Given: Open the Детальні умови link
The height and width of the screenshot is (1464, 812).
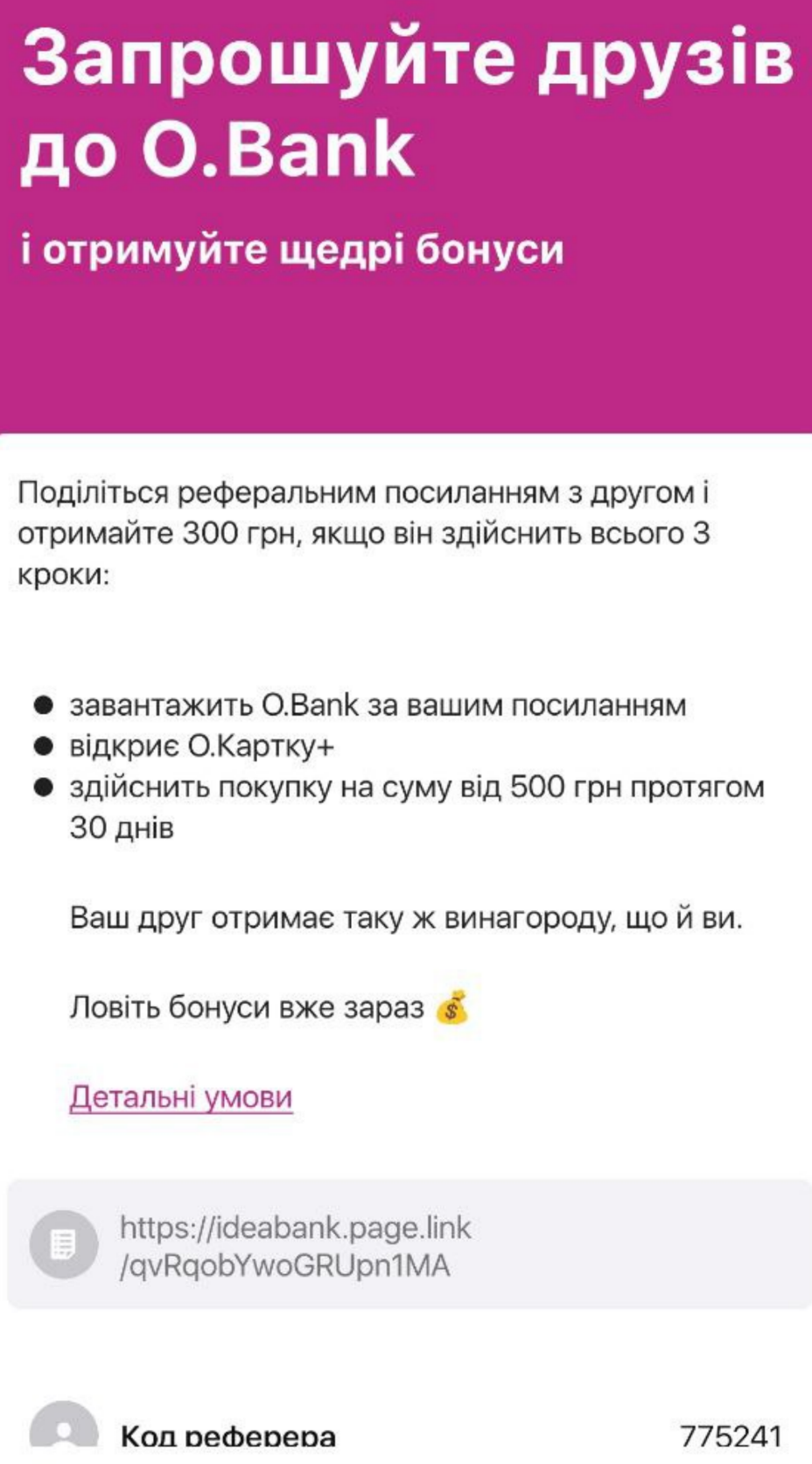Looking at the screenshot, I should 181,1096.
